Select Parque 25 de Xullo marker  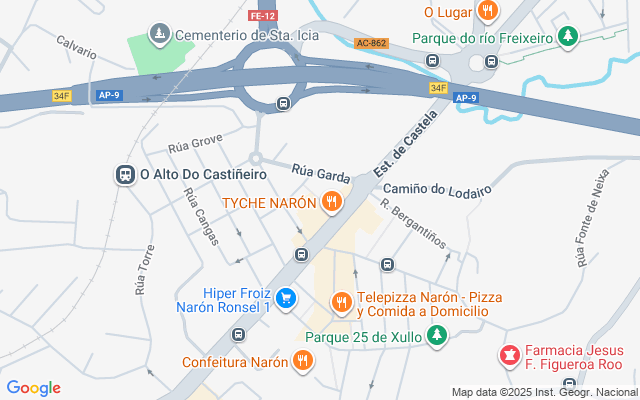pyautogui.click(x=435, y=336)
